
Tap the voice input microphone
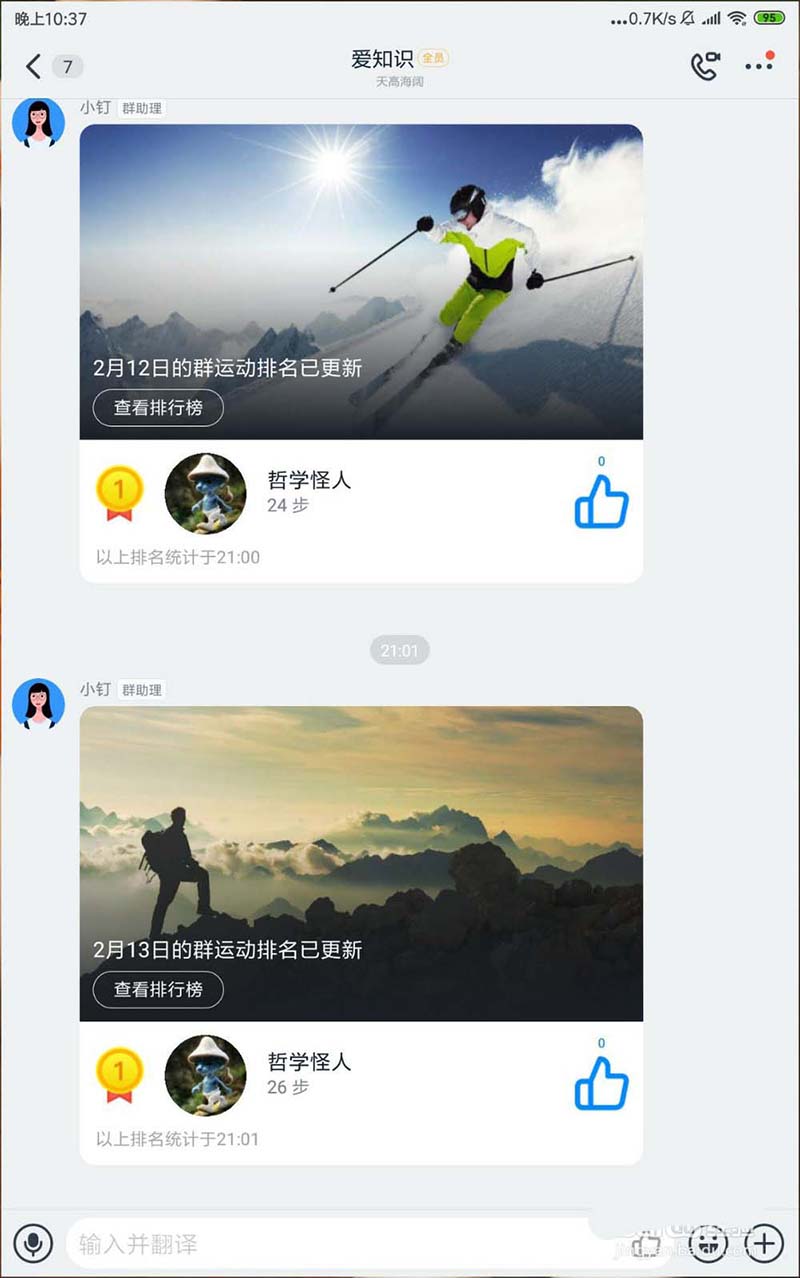33,1244
